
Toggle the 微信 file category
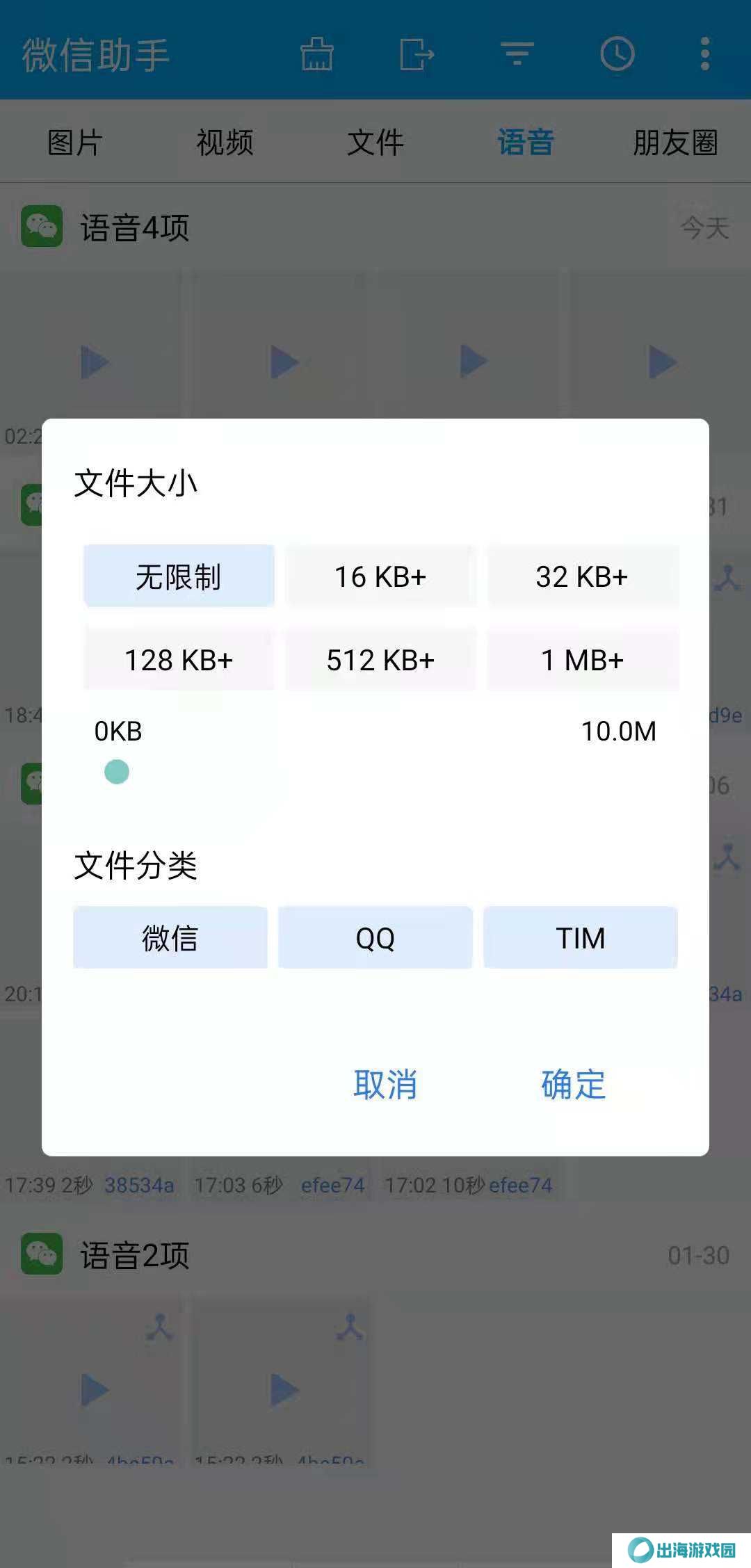pos(170,938)
